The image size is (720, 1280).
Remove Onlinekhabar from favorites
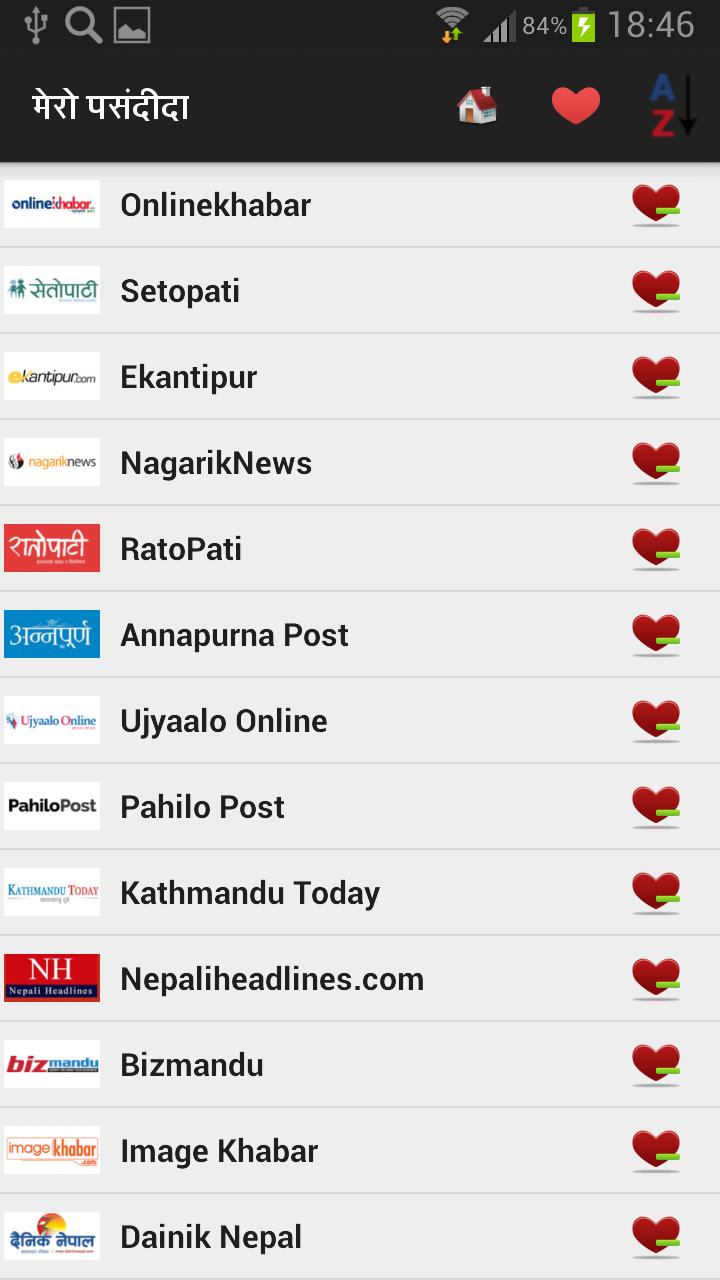coord(655,204)
